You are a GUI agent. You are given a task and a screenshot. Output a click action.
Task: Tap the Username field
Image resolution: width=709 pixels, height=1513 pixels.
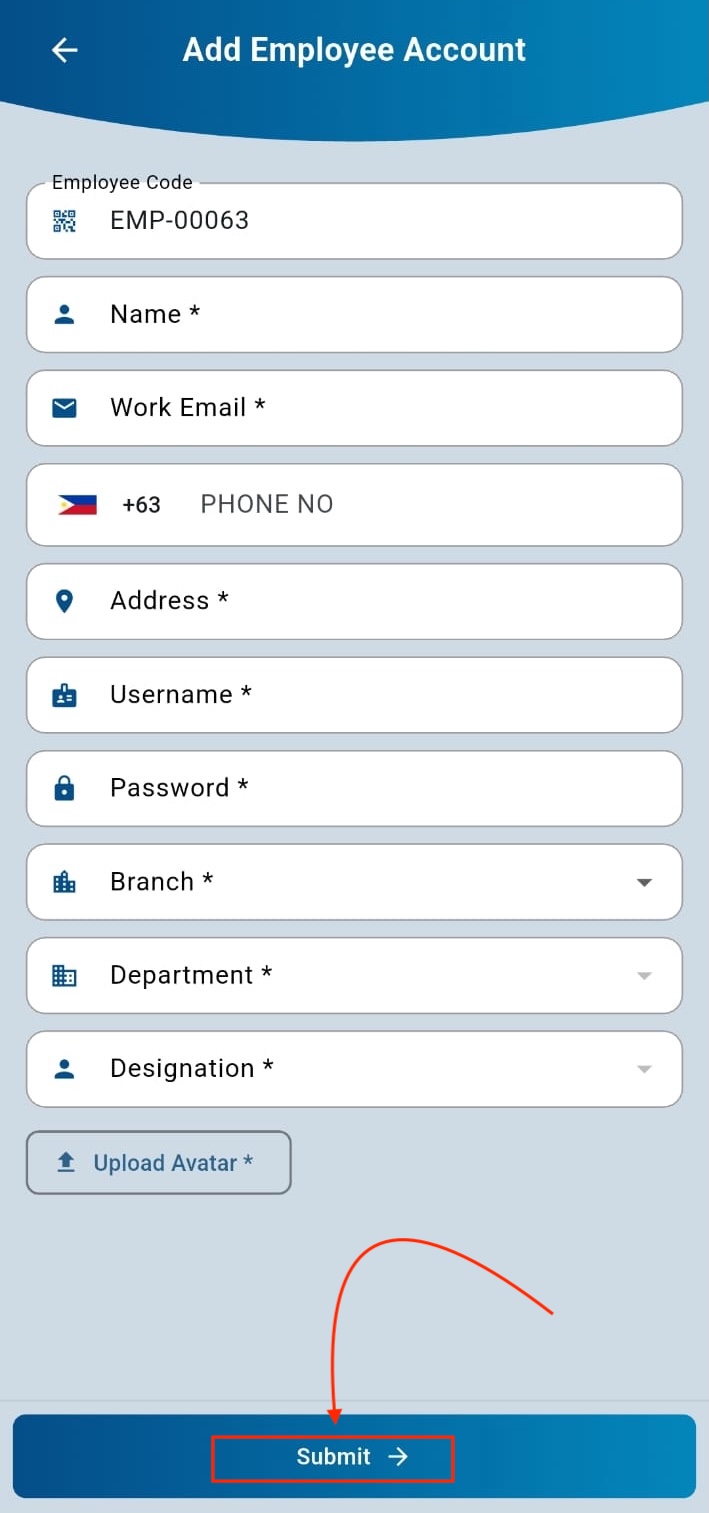point(380,695)
